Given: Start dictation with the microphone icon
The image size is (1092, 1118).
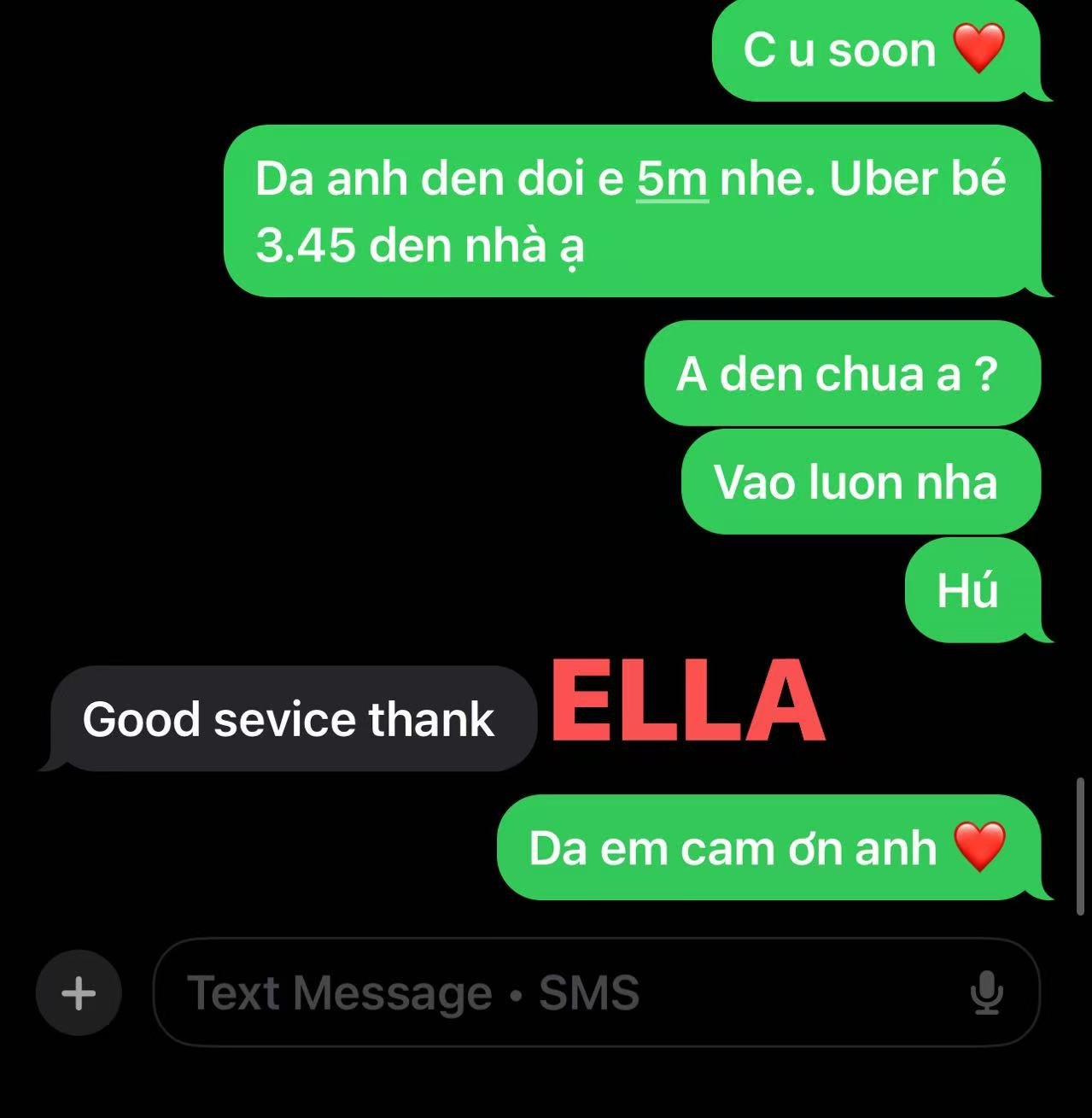Looking at the screenshot, I should [986, 993].
